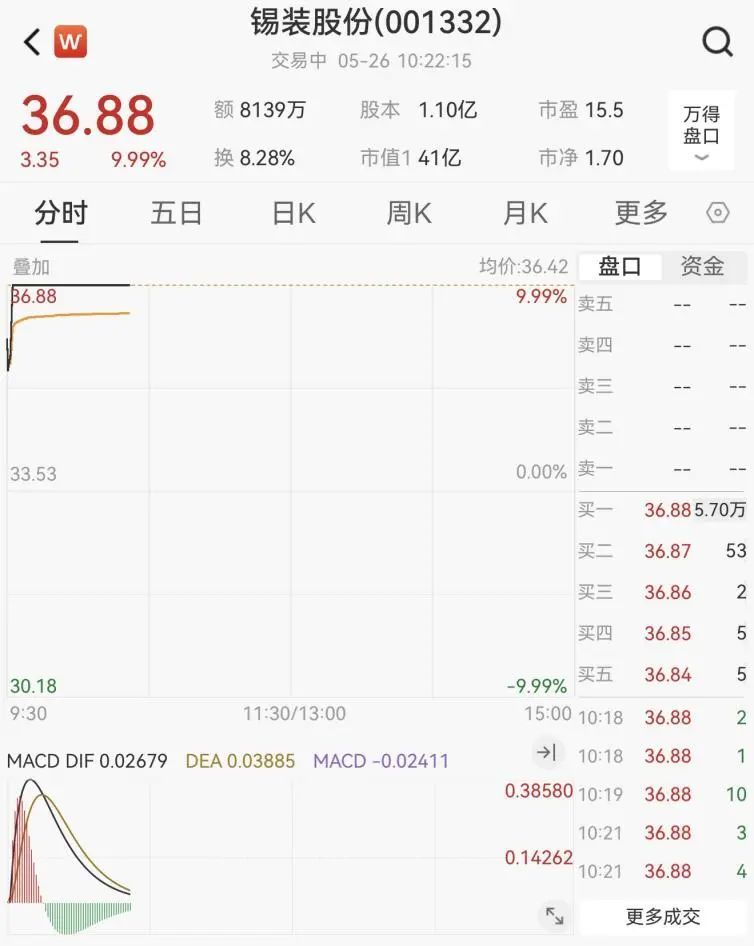The width and height of the screenshot is (754, 946).
Task: Expand the chart to full screen
Action: pyautogui.click(x=554, y=915)
